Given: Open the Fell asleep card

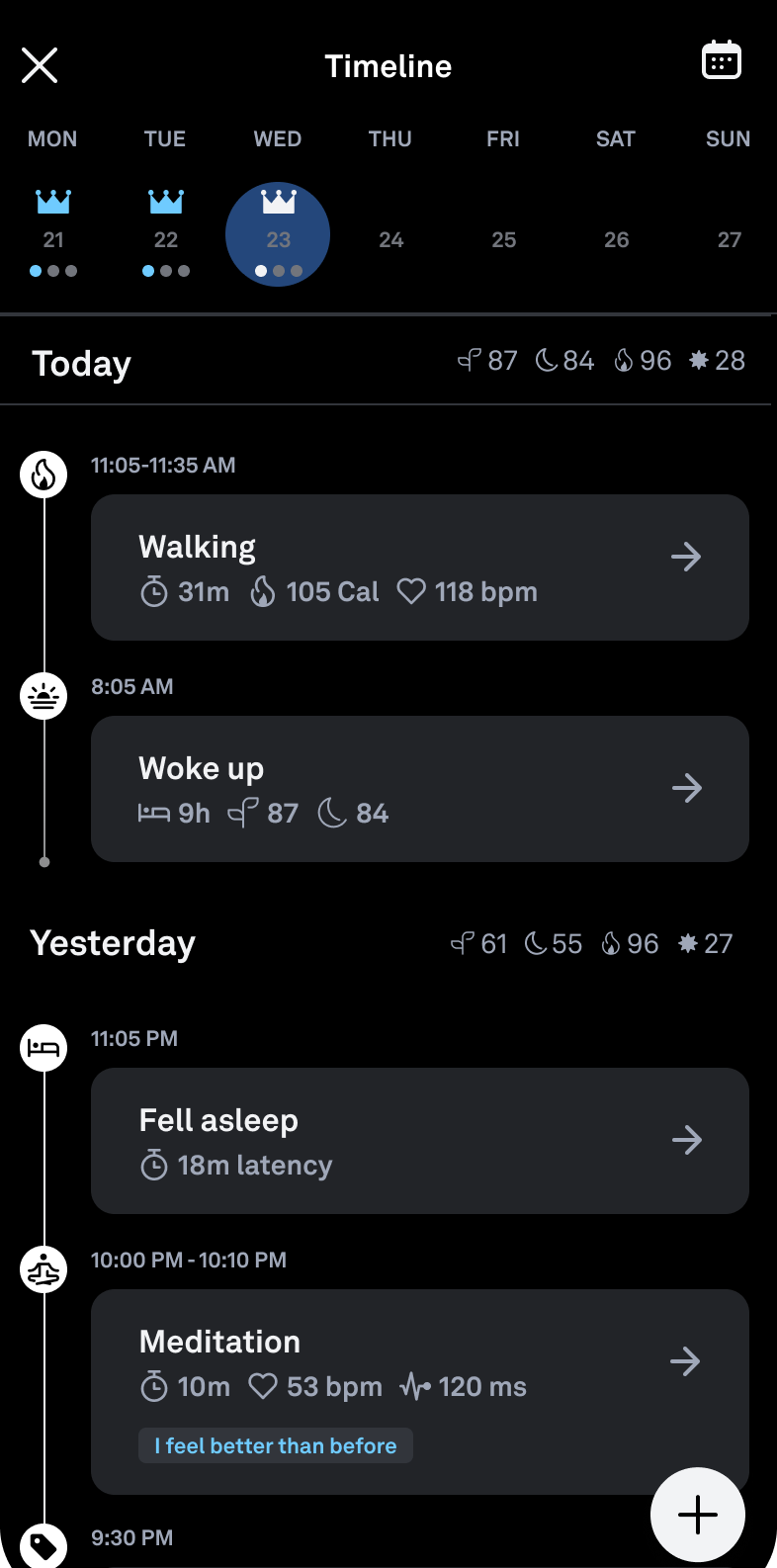Looking at the screenshot, I should point(420,1141).
